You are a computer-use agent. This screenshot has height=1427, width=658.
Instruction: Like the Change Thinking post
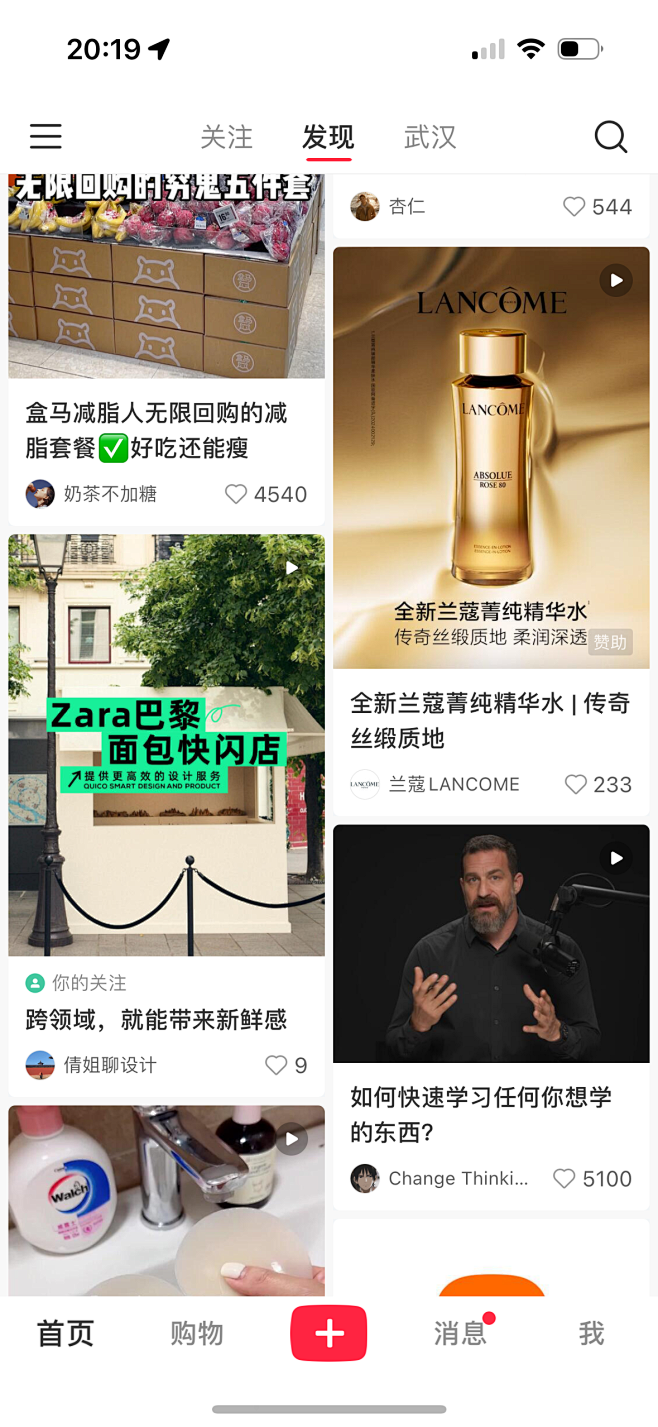[565, 1179]
